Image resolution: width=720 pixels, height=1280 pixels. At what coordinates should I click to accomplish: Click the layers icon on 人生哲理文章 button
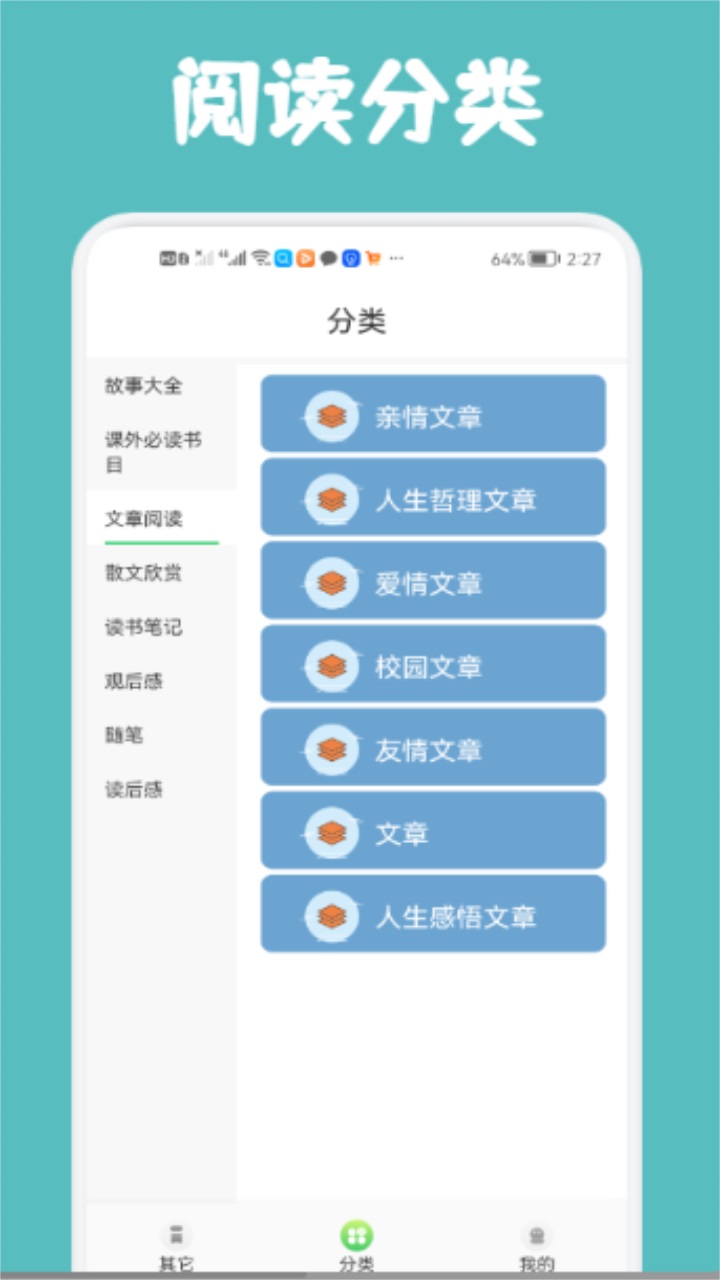coord(333,499)
